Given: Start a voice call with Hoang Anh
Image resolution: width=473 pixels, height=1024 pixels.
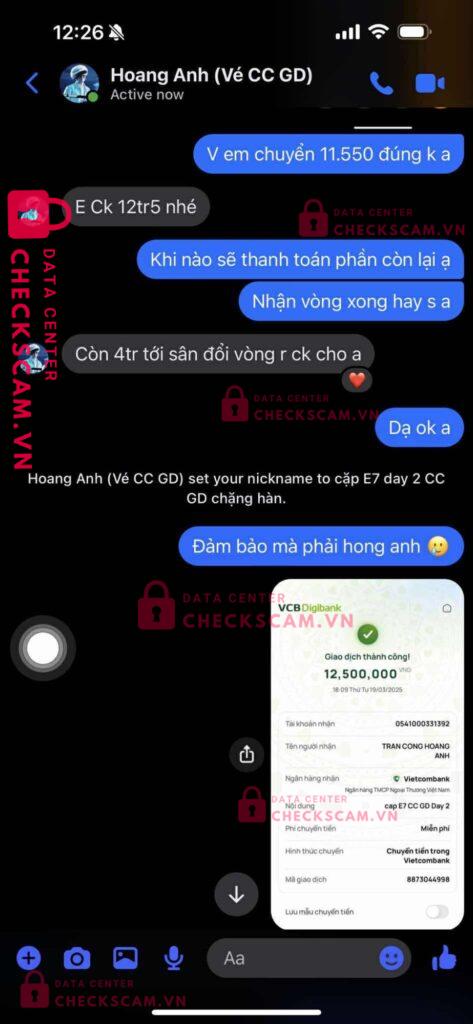Looking at the screenshot, I should coord(382,84).
